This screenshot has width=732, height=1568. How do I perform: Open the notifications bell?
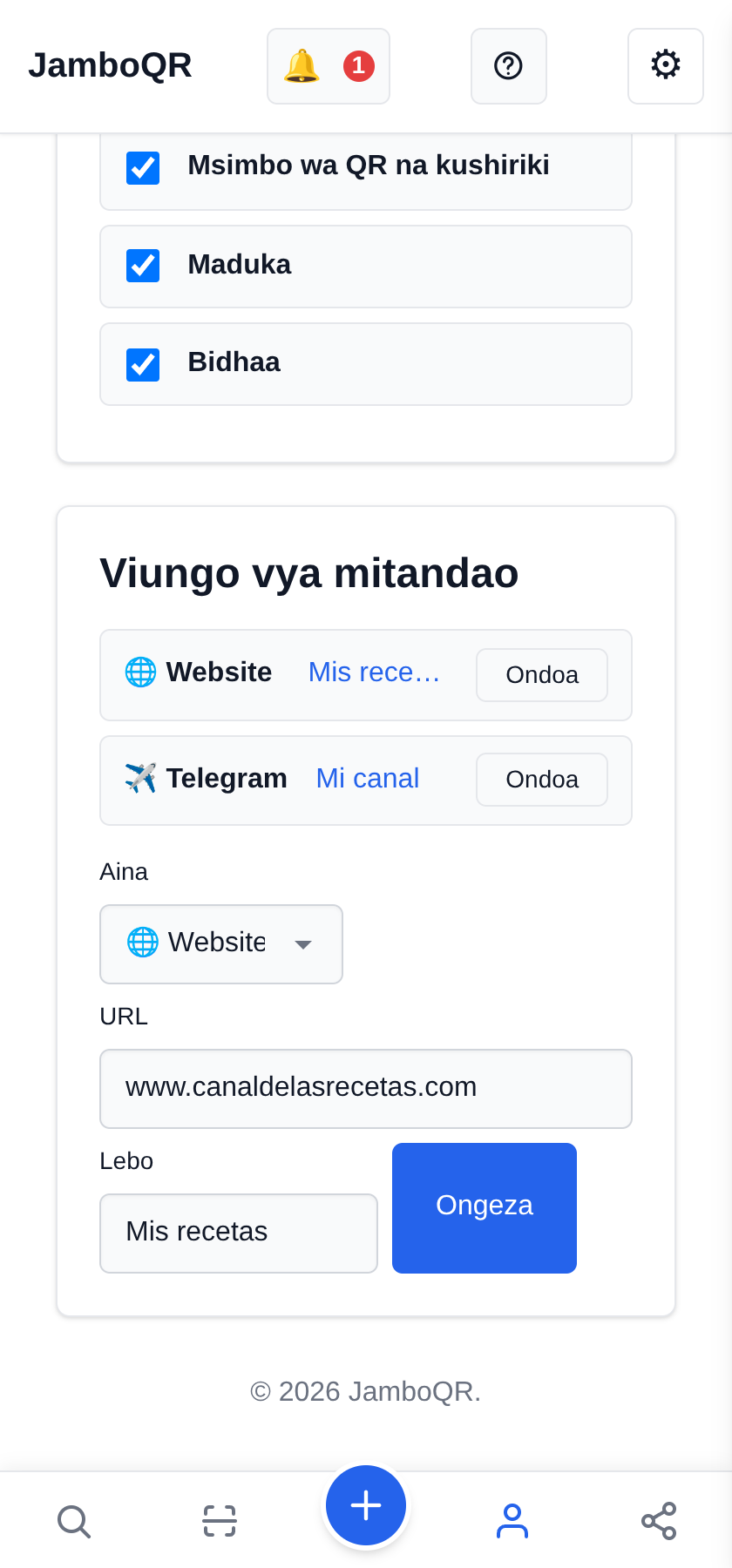point(329,66)
